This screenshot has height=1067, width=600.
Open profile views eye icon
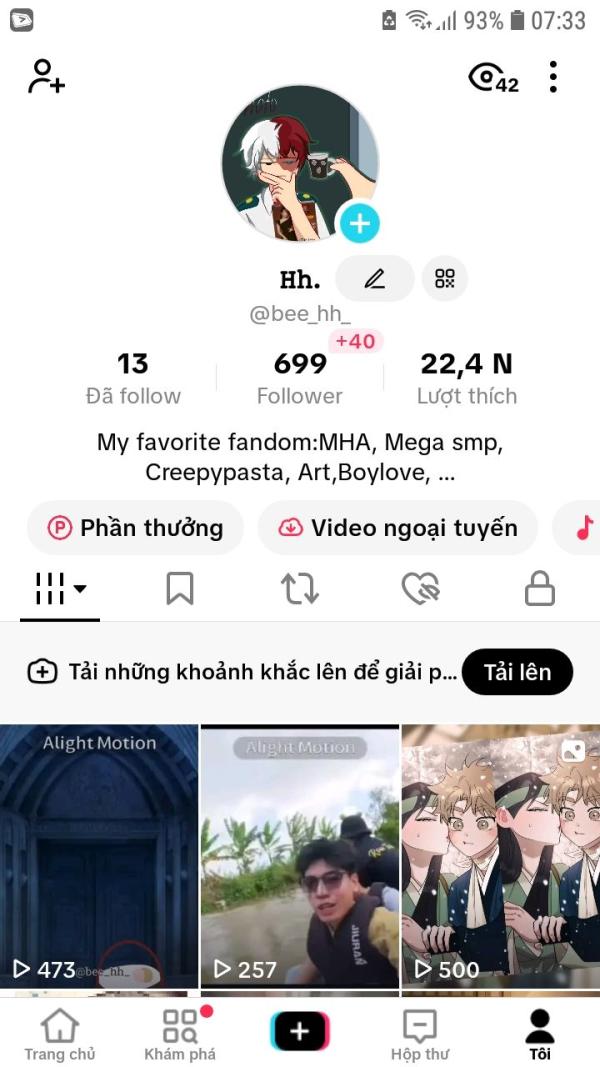pyautogui.click(x=493, y=78)
